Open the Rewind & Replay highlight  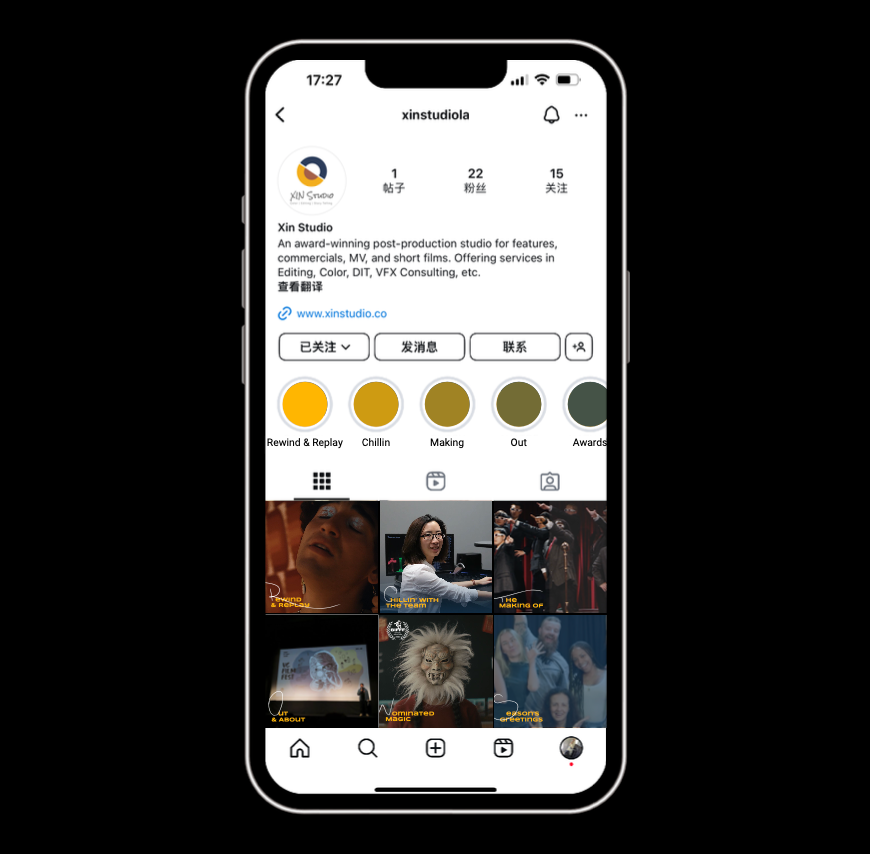pyautogui.click(x=305, y=405)
